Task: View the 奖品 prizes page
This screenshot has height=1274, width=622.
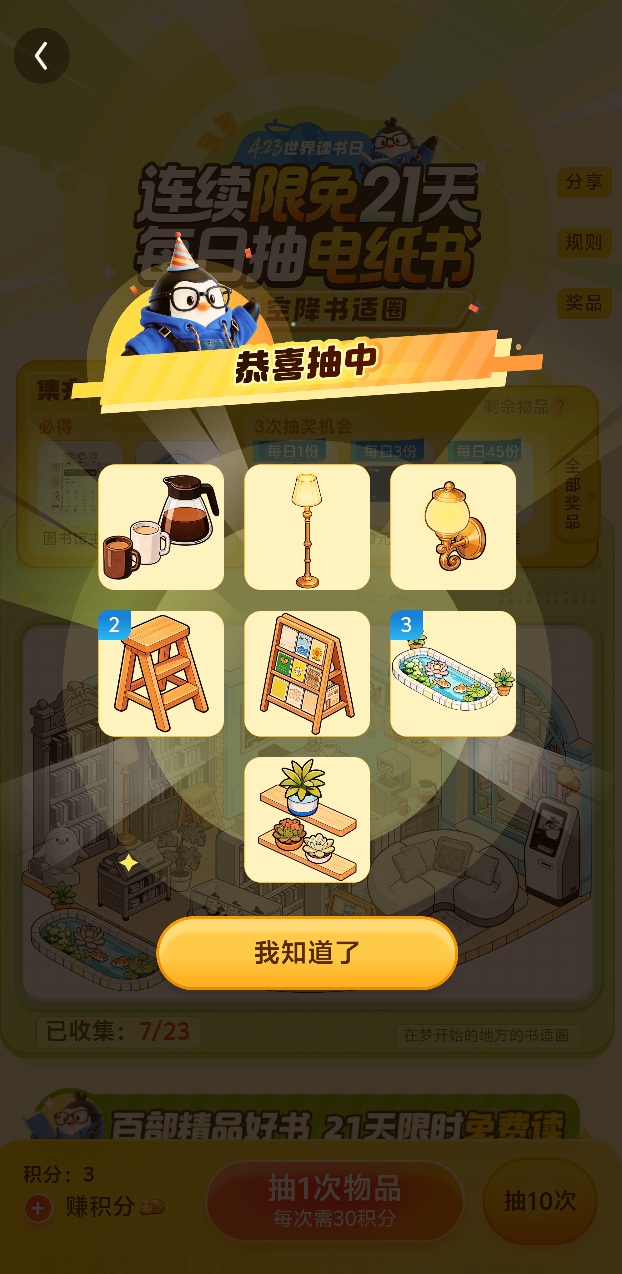Action: [x=584, y=301]
